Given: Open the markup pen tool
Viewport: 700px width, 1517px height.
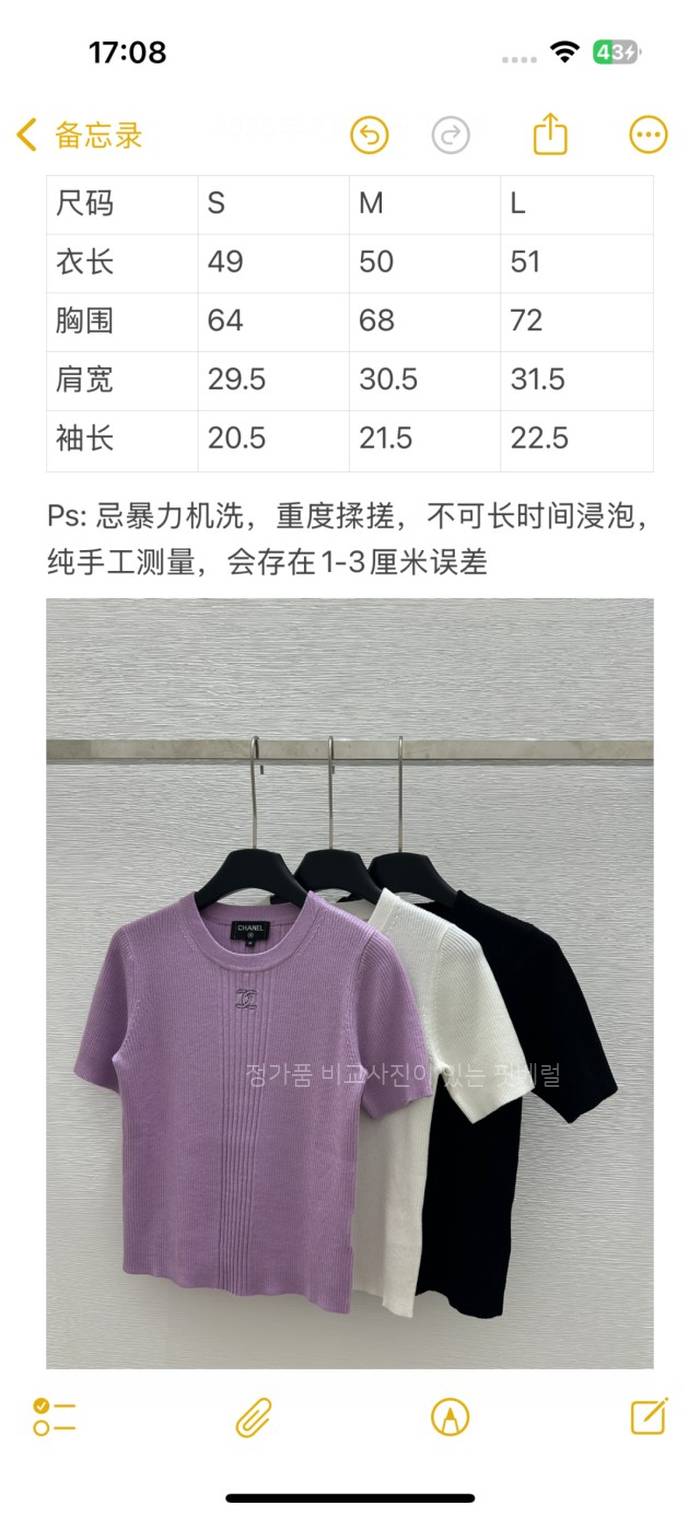Looking at the screenshot, I should [450, 1416].
